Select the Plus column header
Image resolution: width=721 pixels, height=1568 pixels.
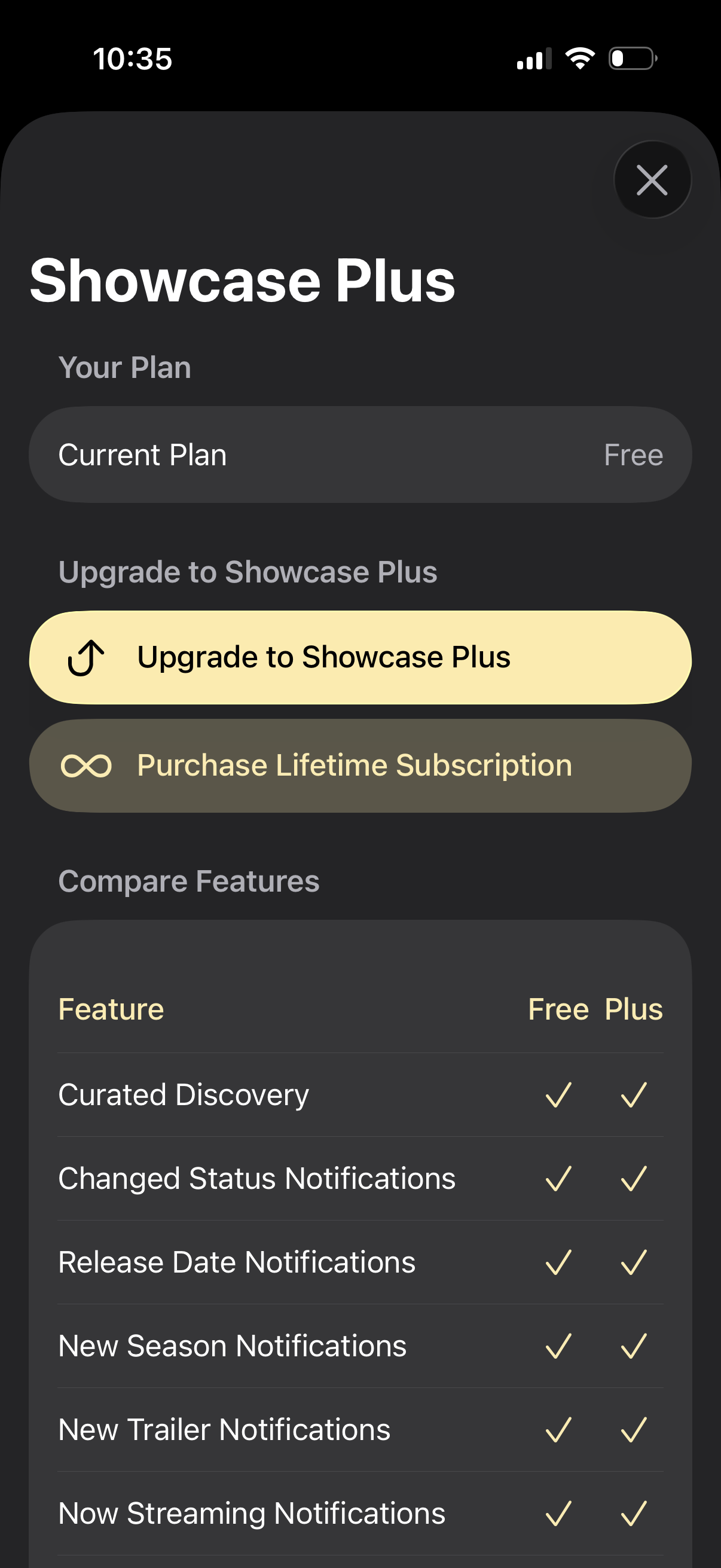click(x=633, y=1008)
